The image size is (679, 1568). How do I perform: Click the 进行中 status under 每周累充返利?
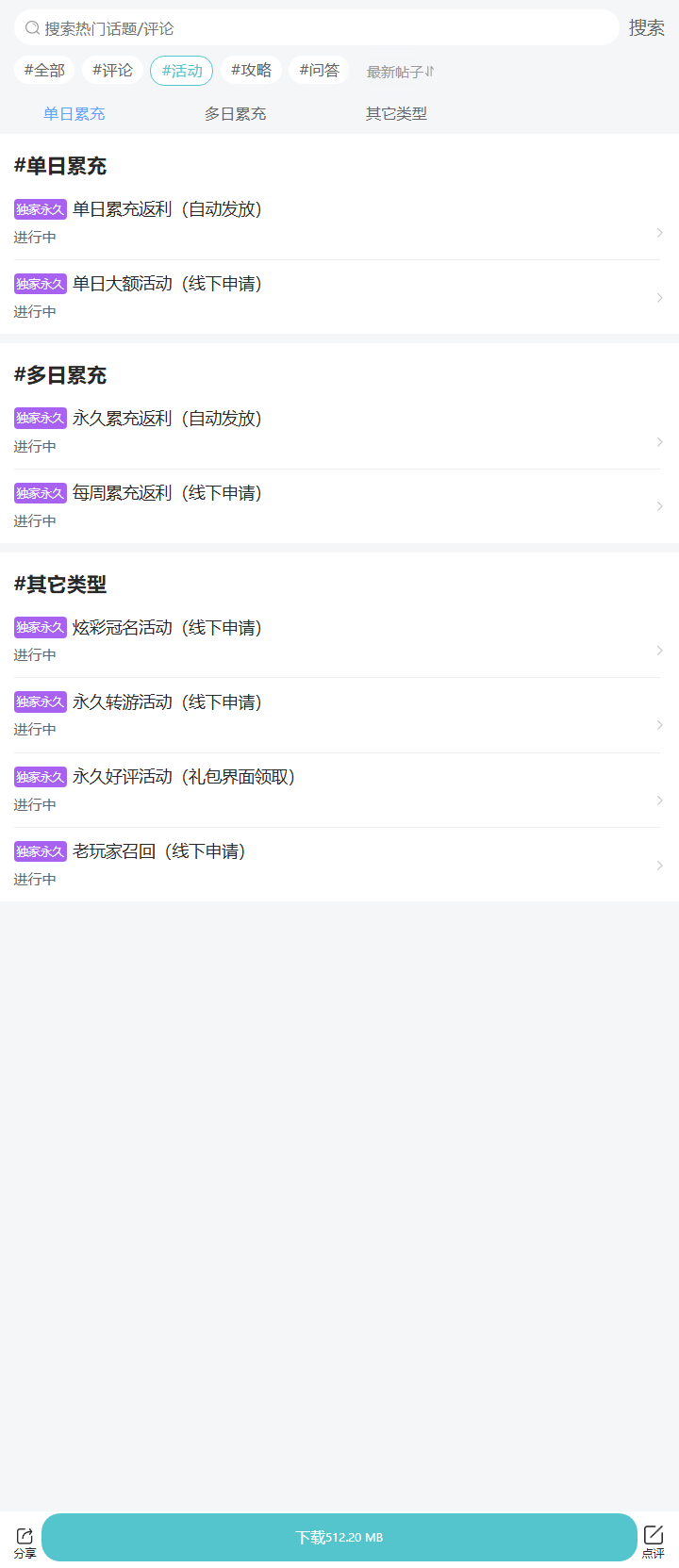[x=35, y=520]
